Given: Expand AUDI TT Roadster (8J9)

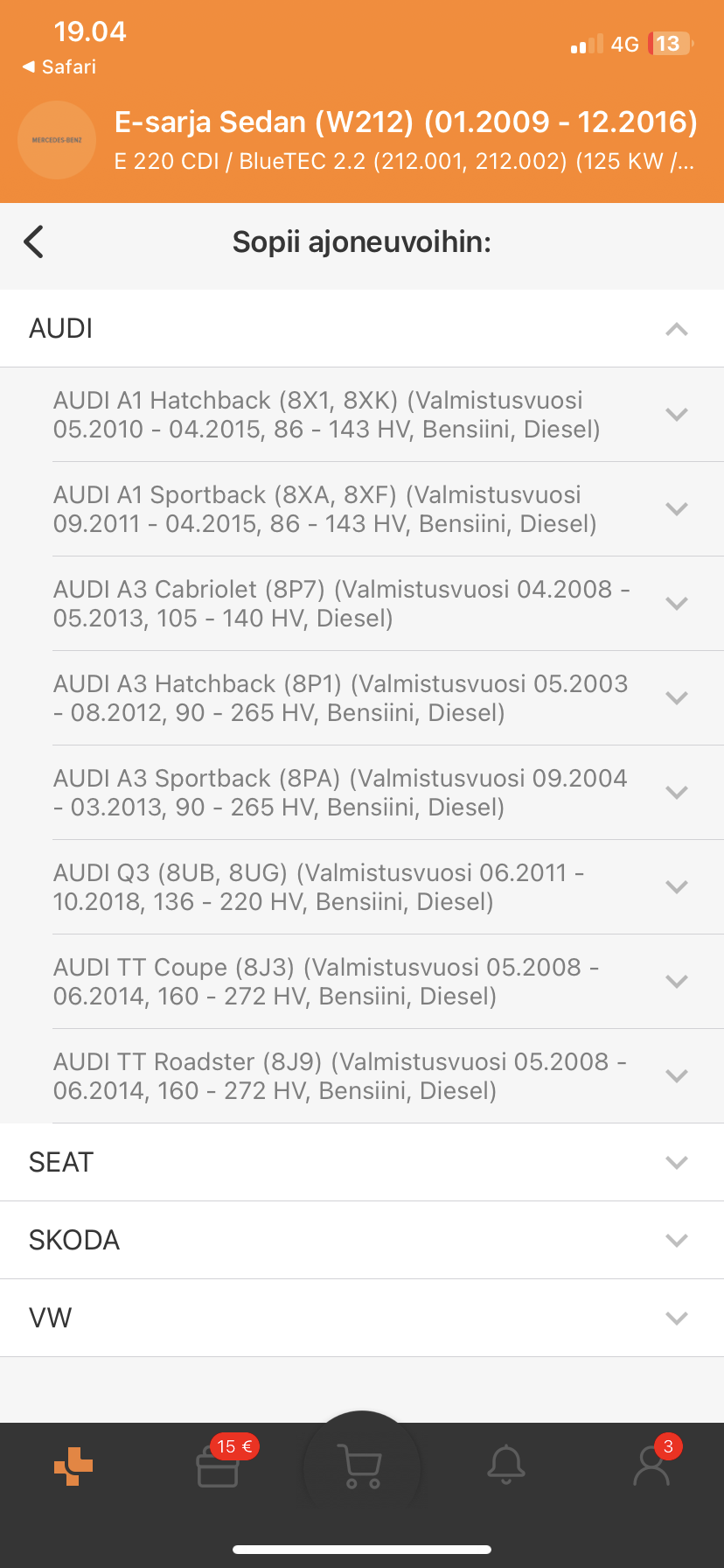Looking at the screenshot, I should tap(676, 1076).
